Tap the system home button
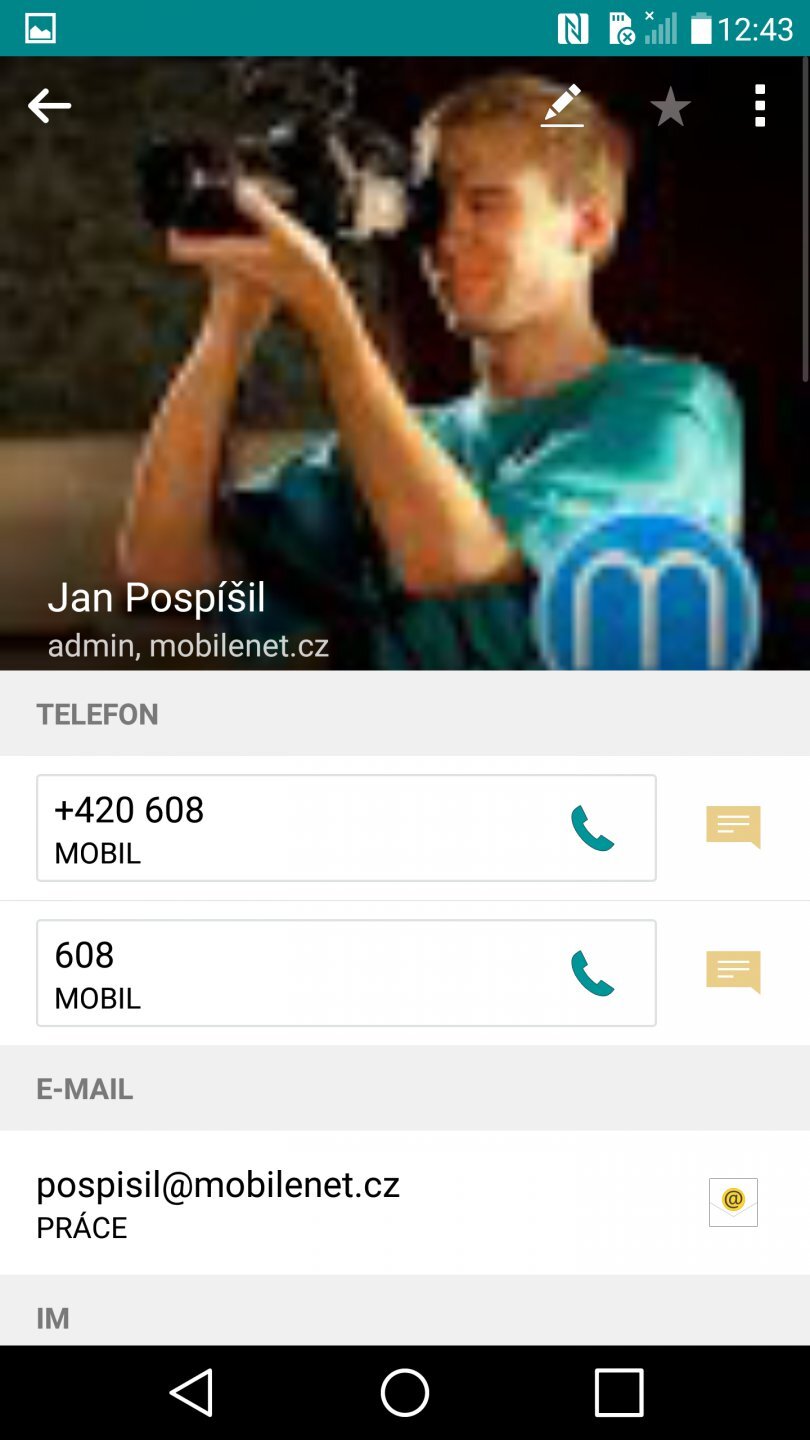 point(405,1392)
